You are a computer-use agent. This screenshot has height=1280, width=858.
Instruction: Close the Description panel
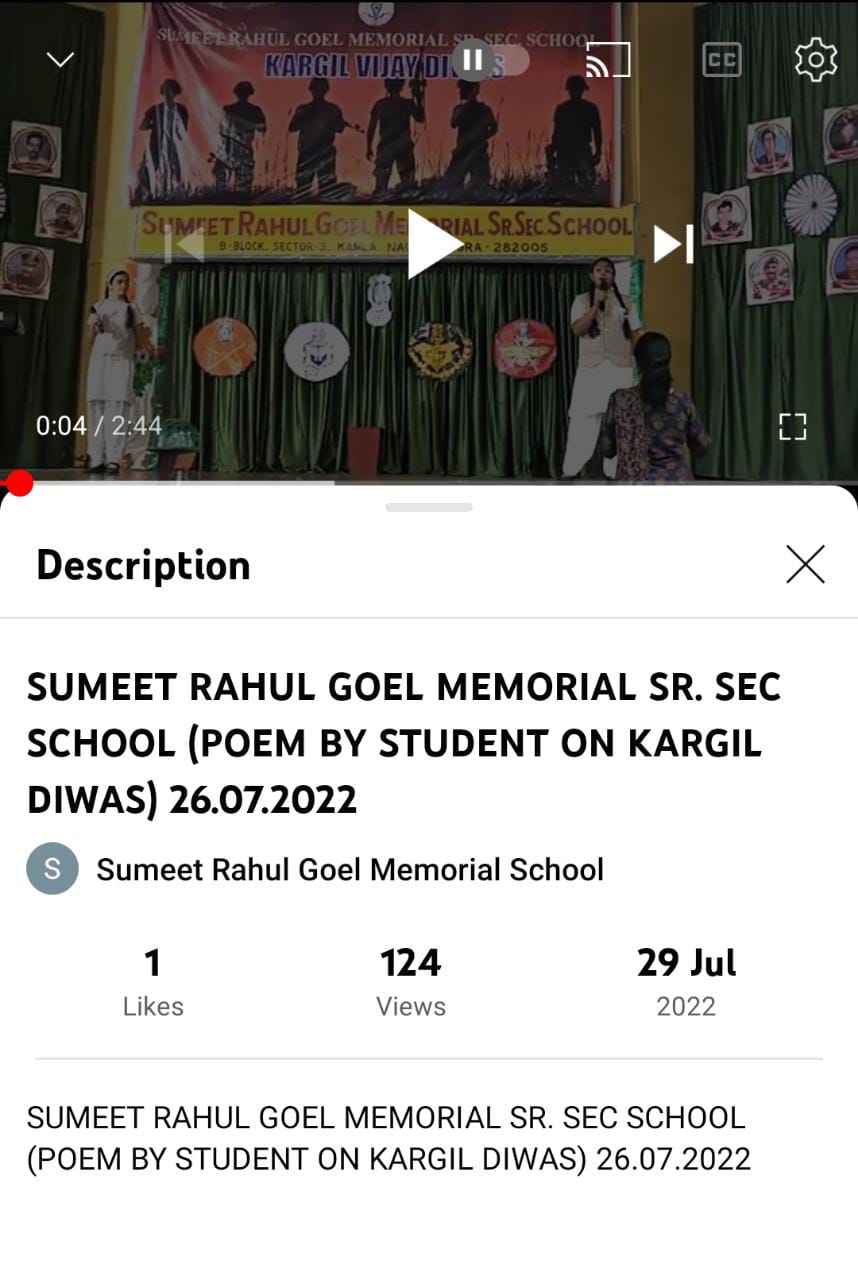[x=805, y=564]
